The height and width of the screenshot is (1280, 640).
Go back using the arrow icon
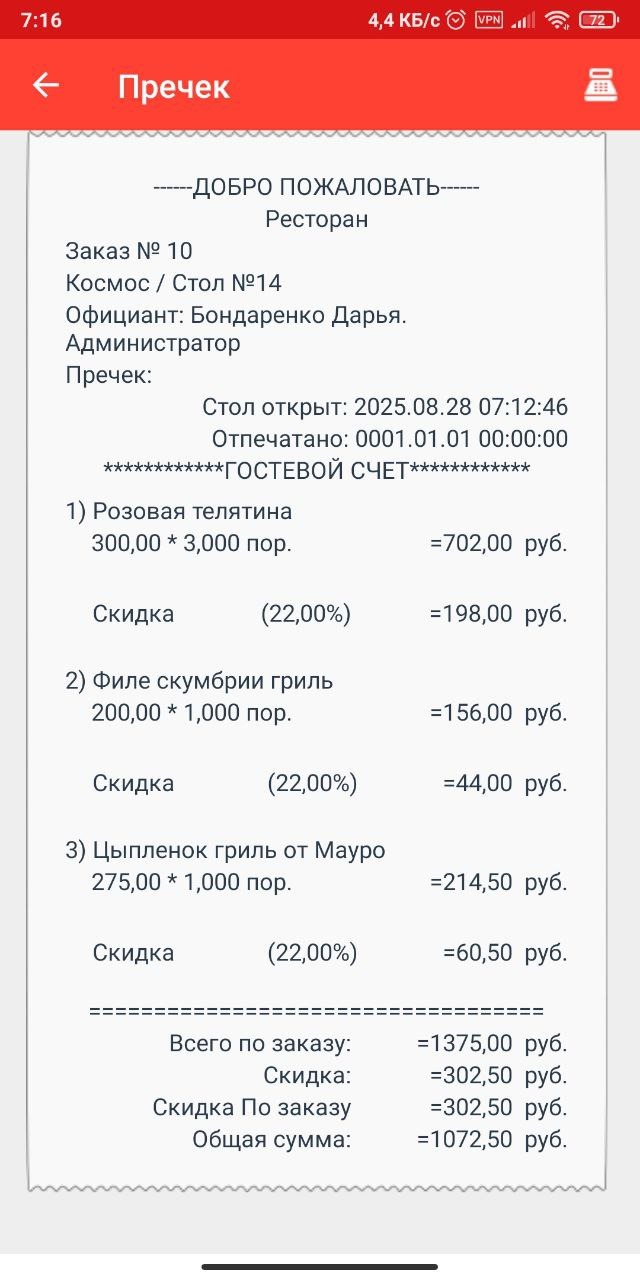coord(46,86)
